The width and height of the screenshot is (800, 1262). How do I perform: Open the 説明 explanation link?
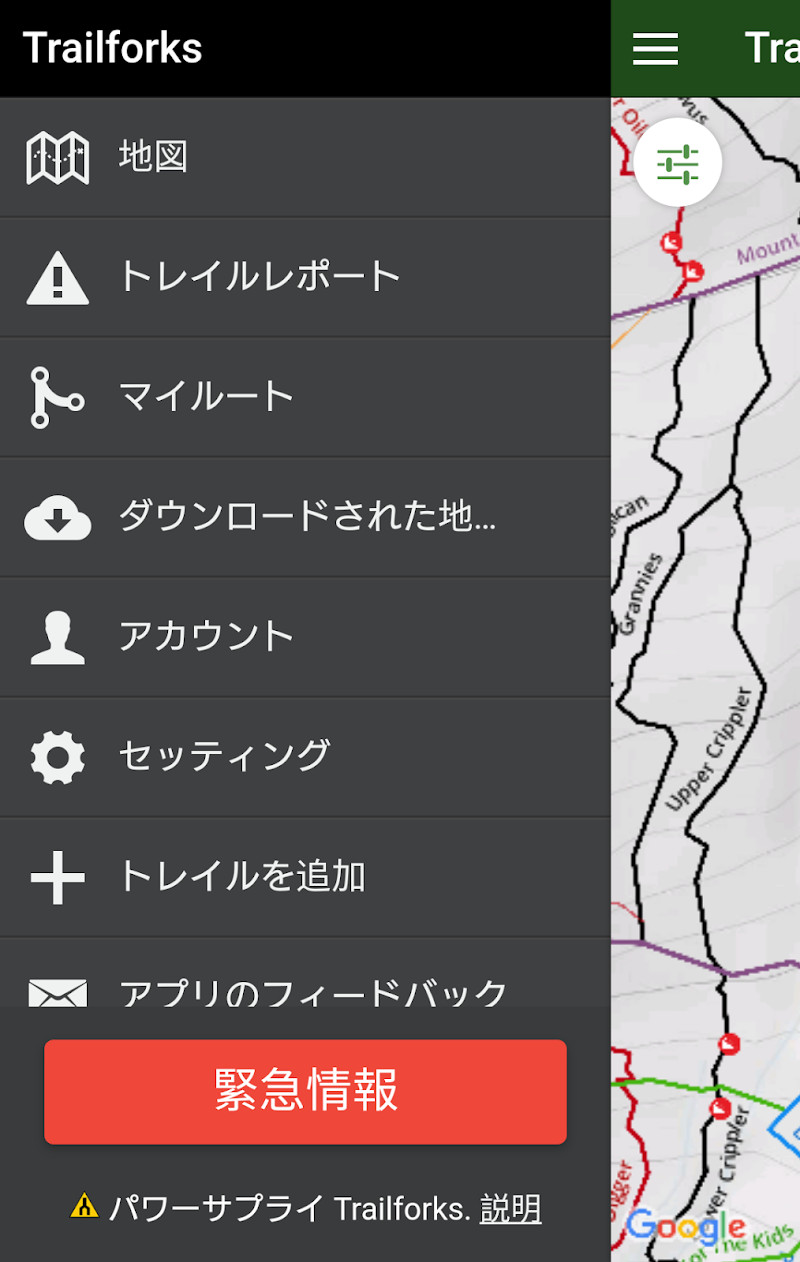(511, 1208)
